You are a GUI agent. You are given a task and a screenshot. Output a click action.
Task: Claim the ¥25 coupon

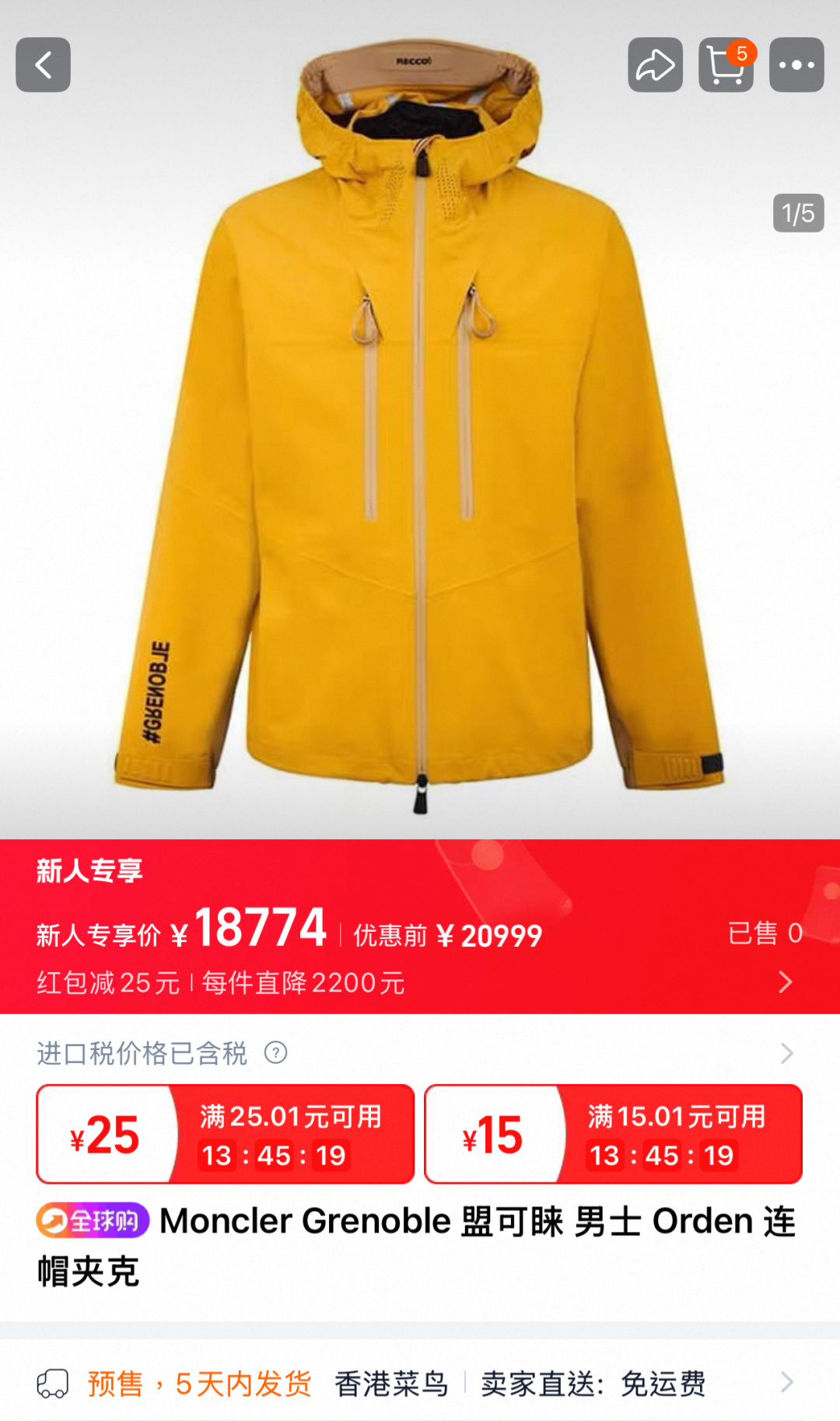pos(226,1134)
